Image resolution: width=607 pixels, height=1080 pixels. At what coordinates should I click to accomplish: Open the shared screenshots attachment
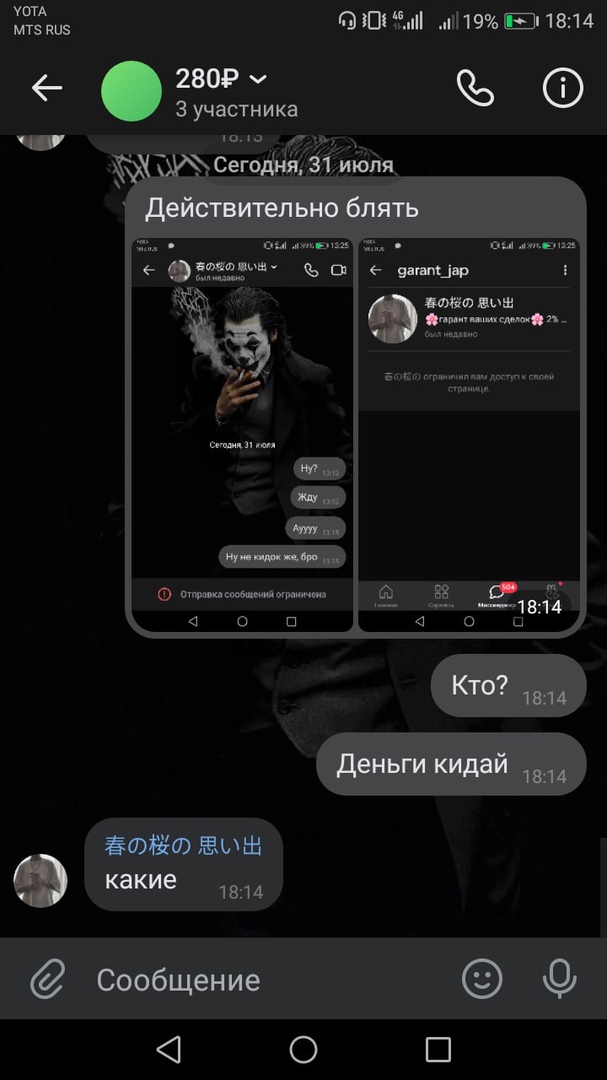click(355, 434)
